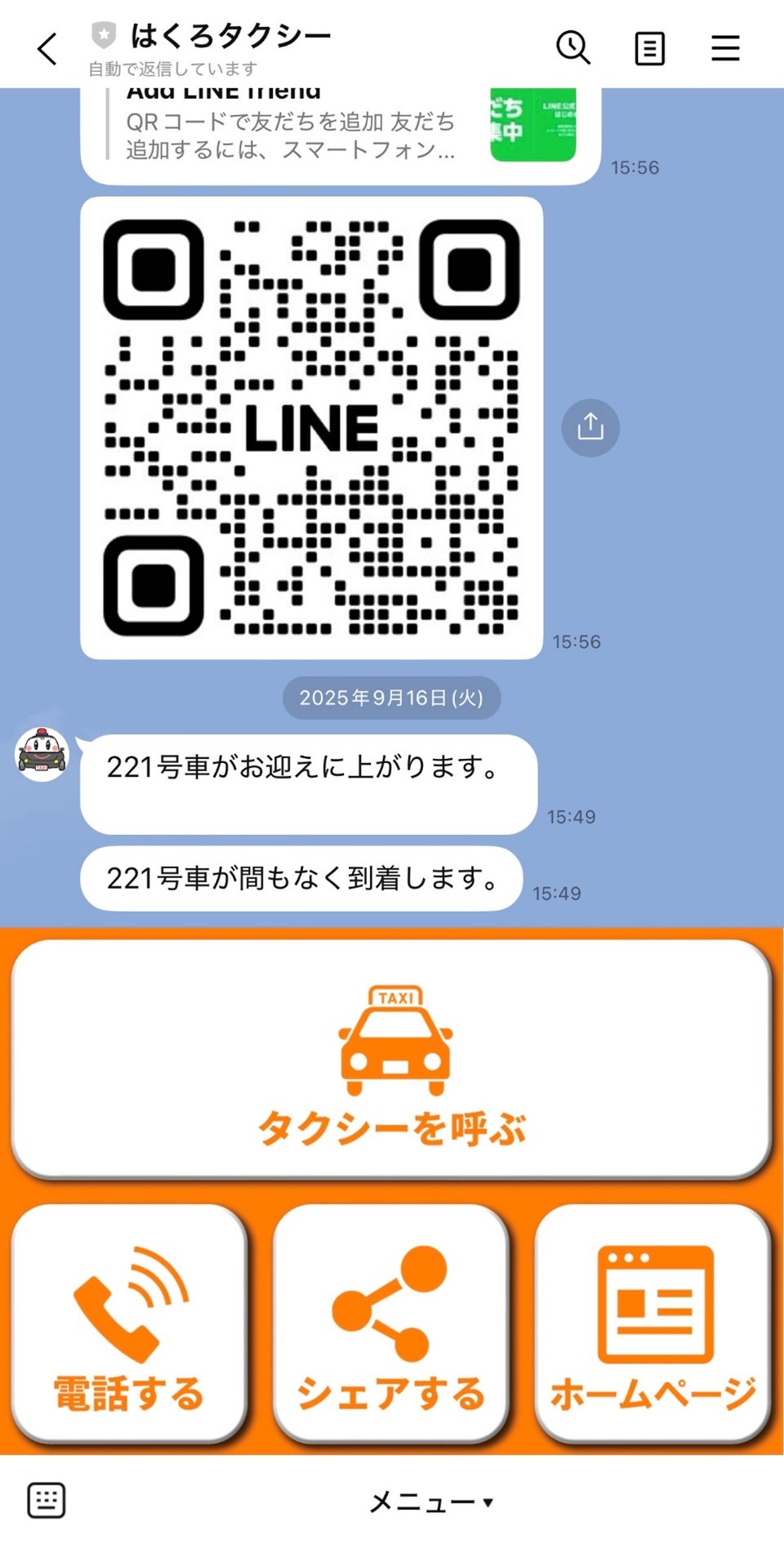784x1548 pixels.
Task: Share the QR code image
Action: [x=590, y=427]
